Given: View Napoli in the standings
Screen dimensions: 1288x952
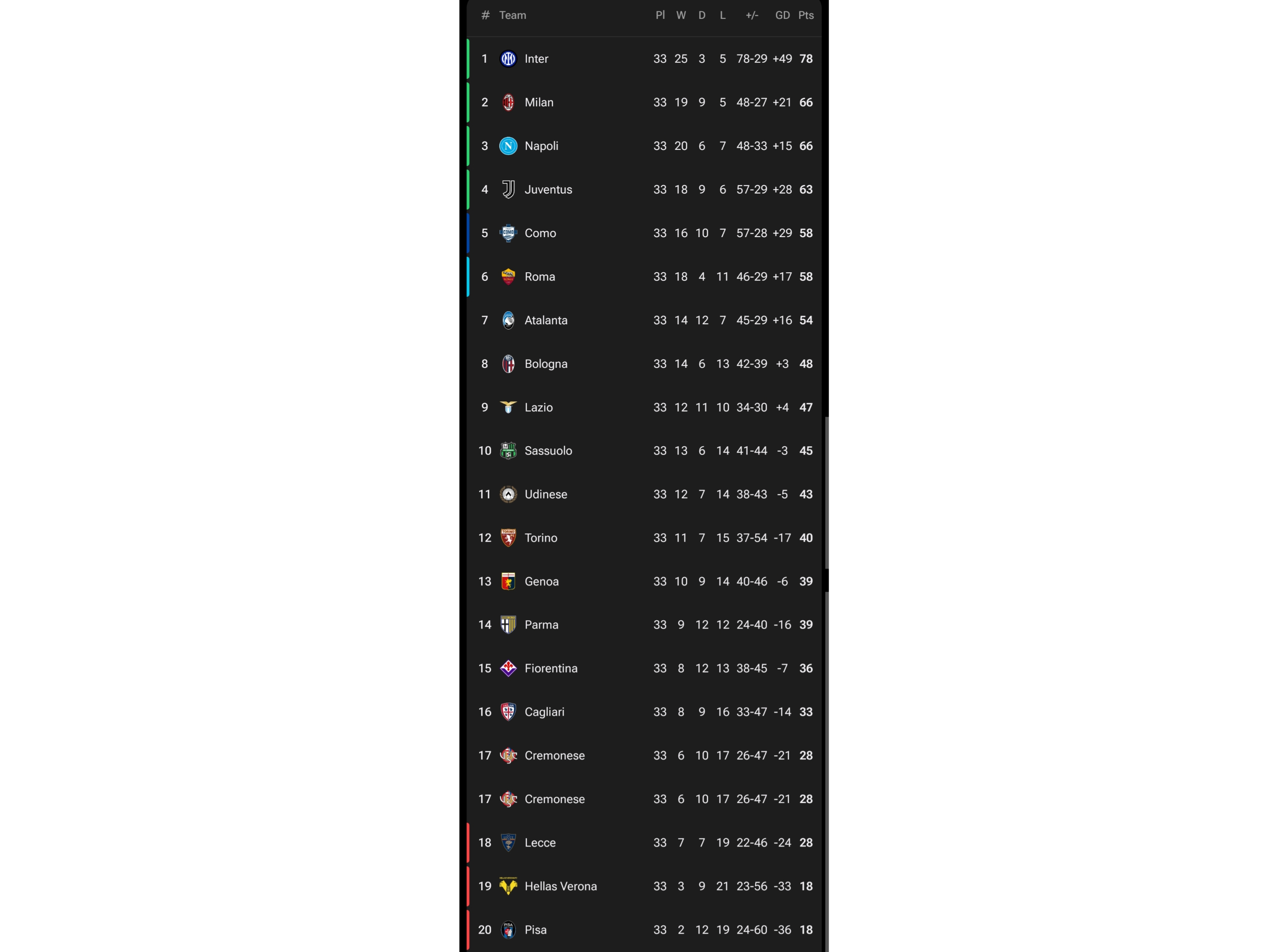Looking at the screenshot, I should (x=541, y=146).
